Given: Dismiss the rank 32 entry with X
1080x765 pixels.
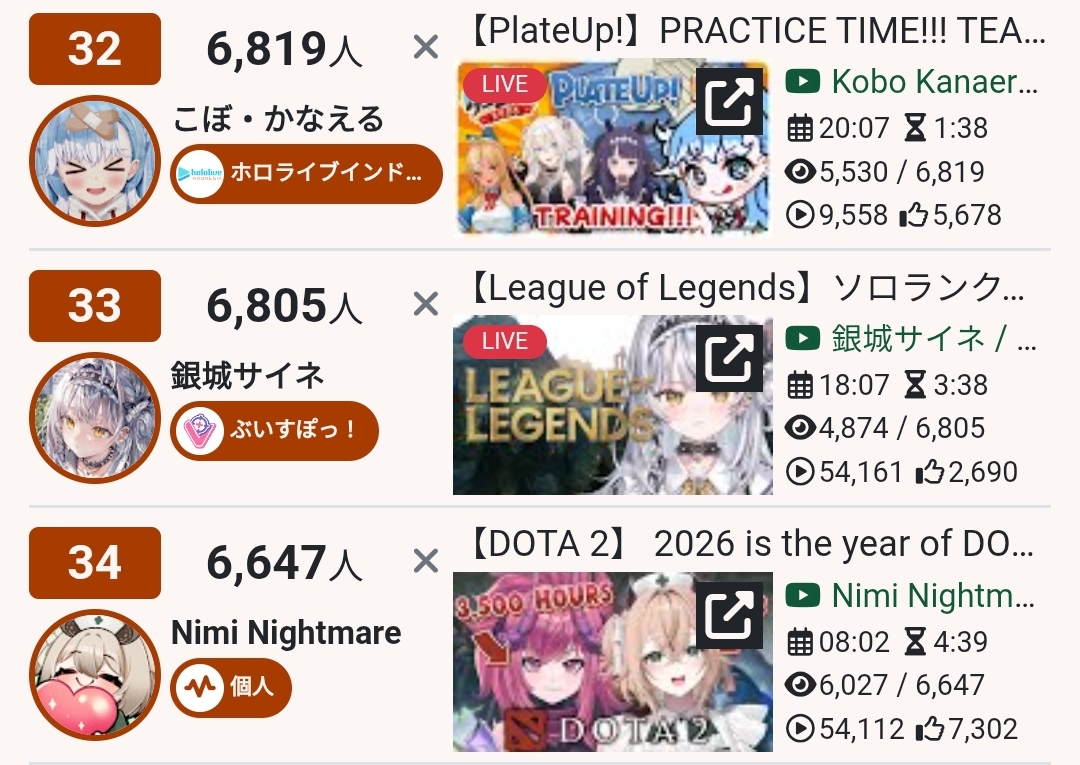Looking at the screenshot, I should point(426,48).
